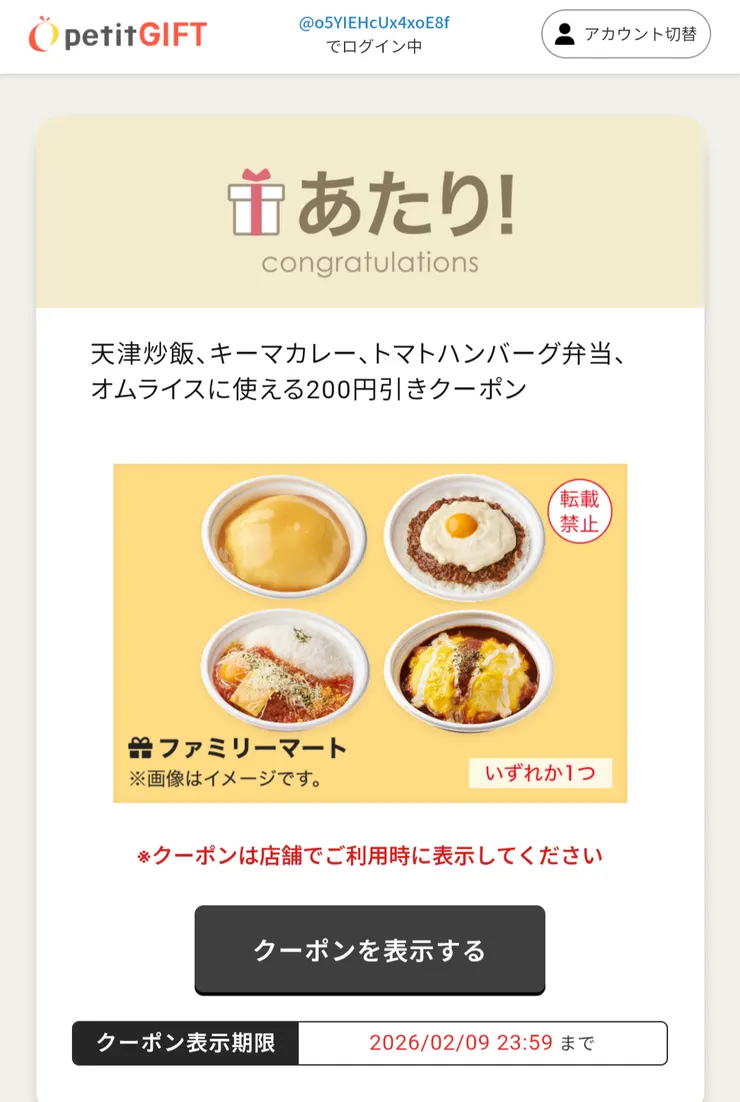Click the person icon in account switch button
This screenshot has height=1102, width=740.
(x=565, y=33)
